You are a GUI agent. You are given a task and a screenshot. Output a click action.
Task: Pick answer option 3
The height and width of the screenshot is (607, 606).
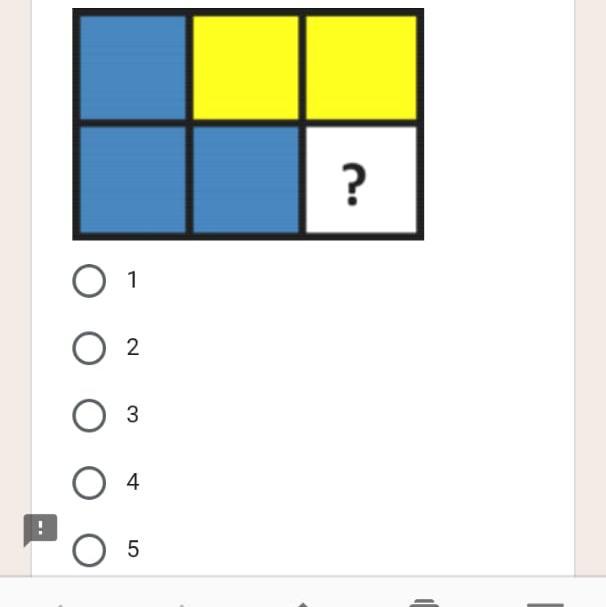click(89, 415)
